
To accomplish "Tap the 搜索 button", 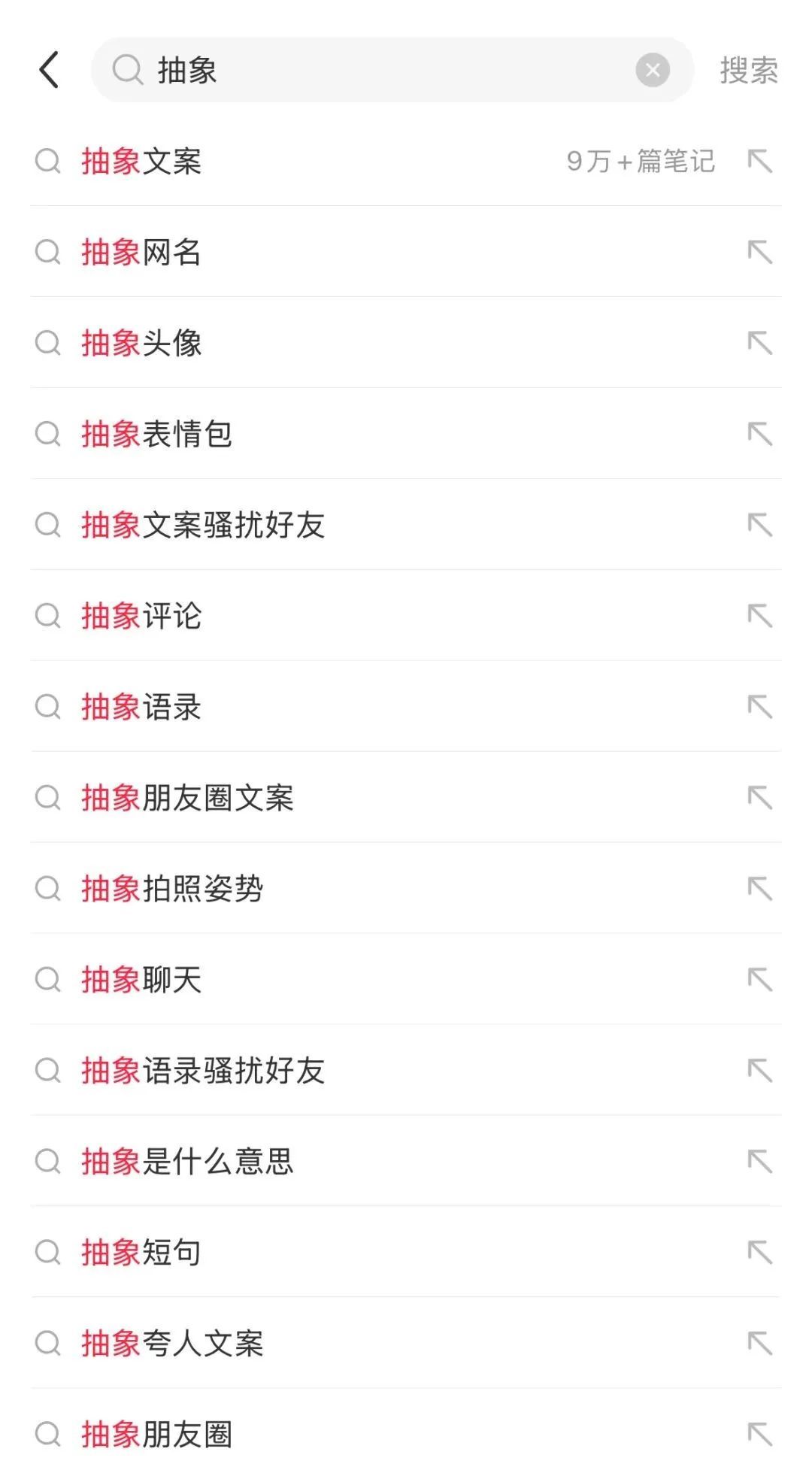I will tap(748, 70).
